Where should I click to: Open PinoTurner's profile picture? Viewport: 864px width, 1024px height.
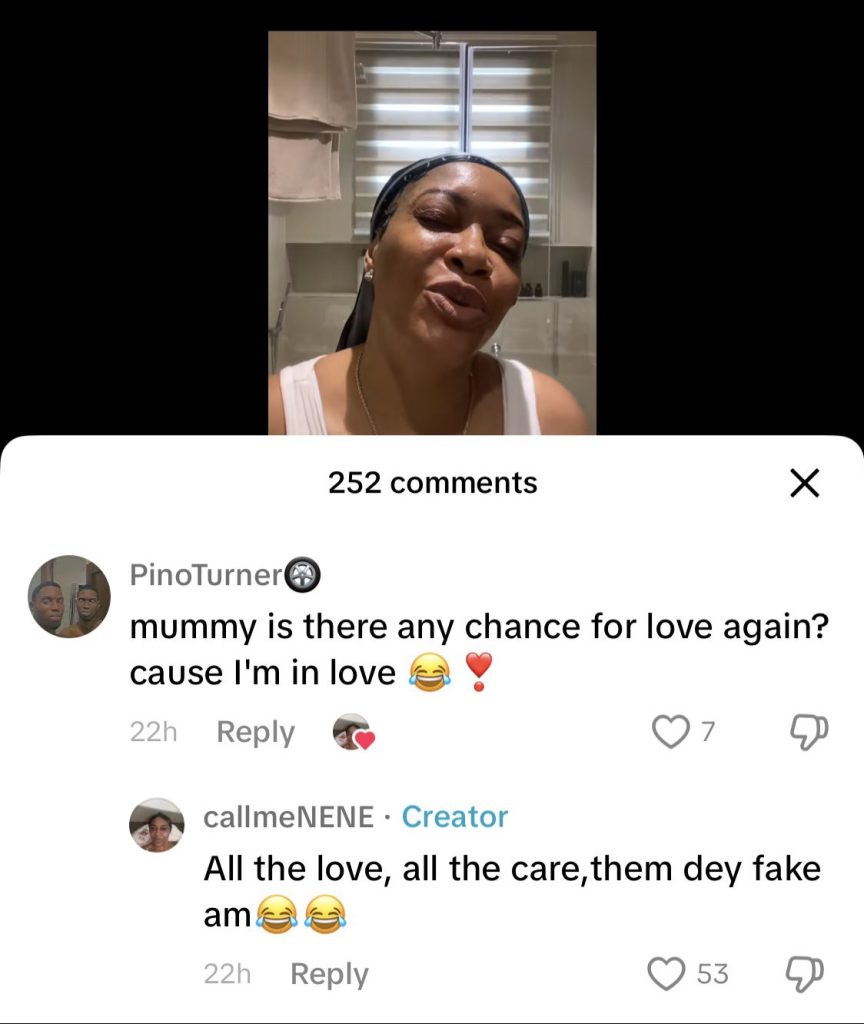(x=68, y=596)
